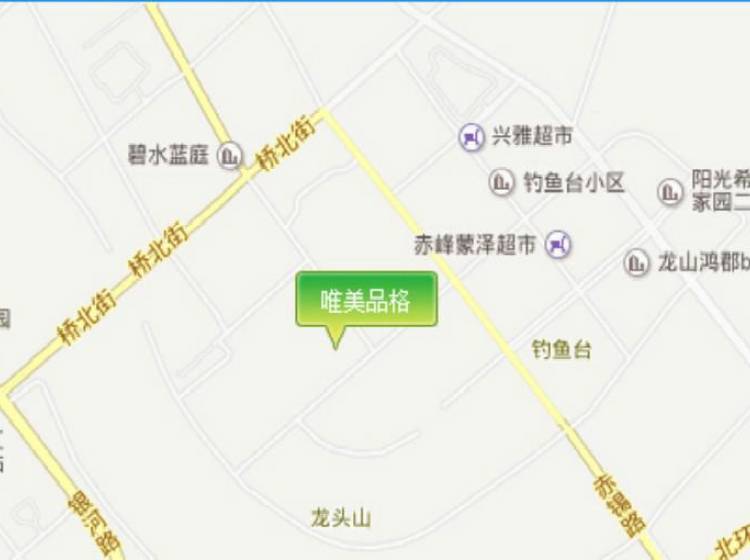The width and height of the screenshot is (750, 560).
Task: Tap the 龙山鸿郡 building marker
Action: click(636, 263)
